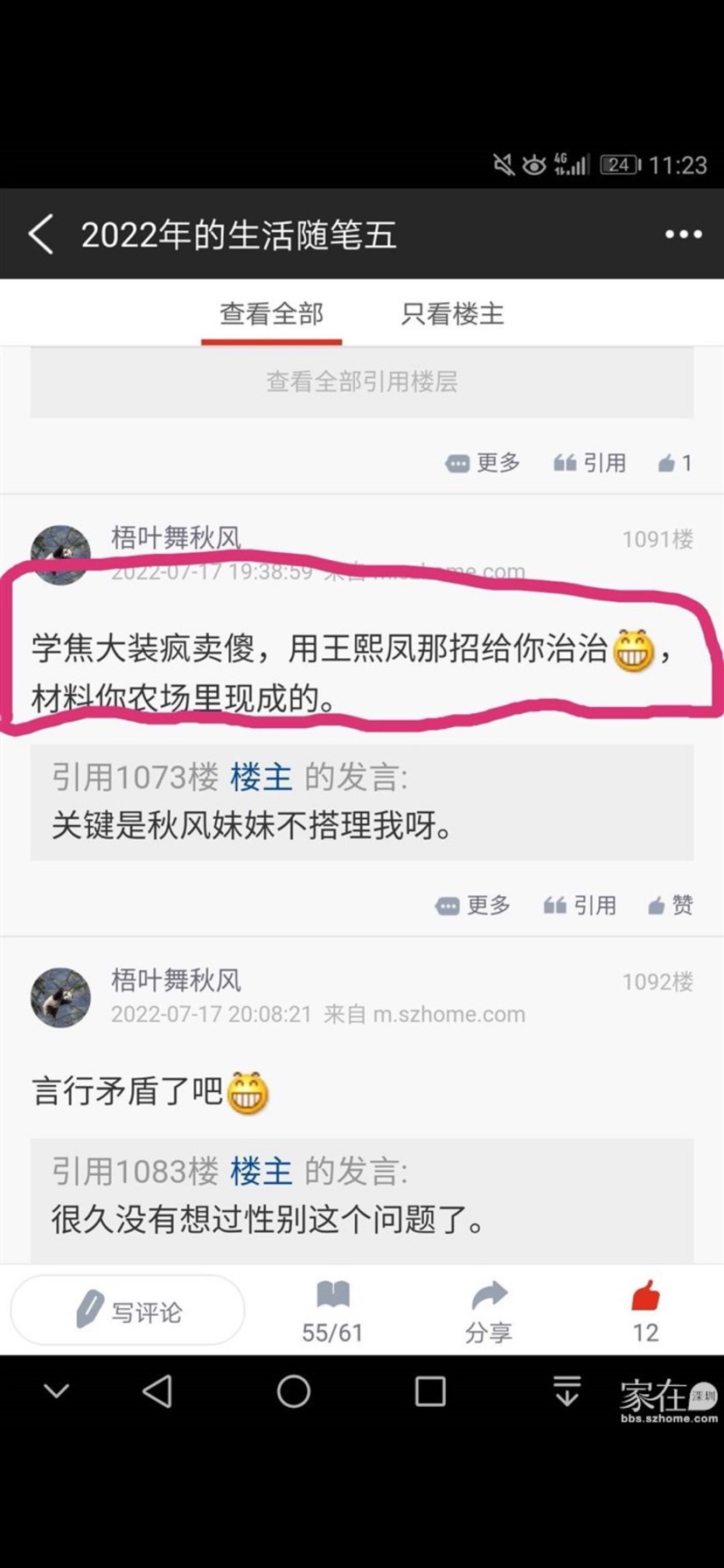
Task: Share this thread via 分享
Action: pyautogui.click(x=488, y=1311)
